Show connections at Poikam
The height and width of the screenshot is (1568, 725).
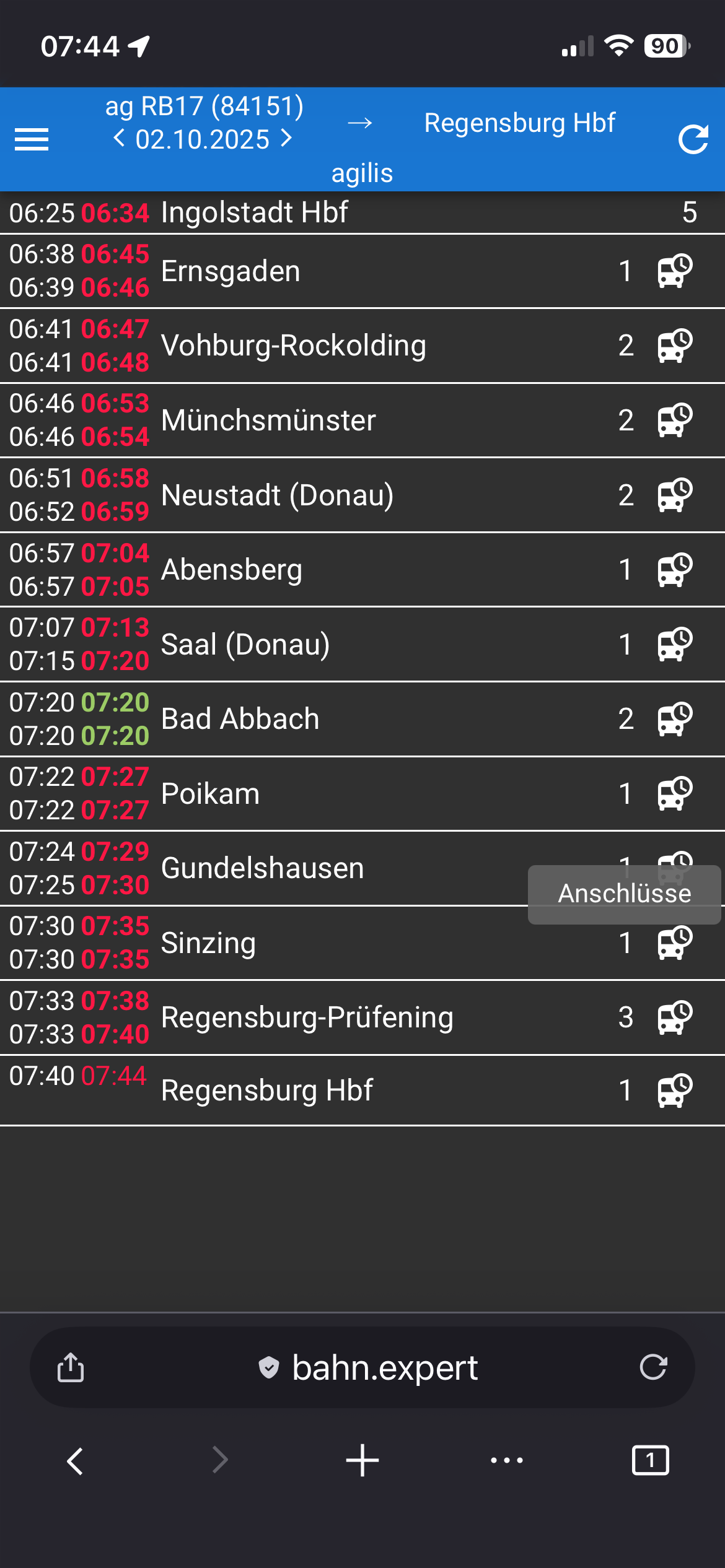tap(674, 793)
